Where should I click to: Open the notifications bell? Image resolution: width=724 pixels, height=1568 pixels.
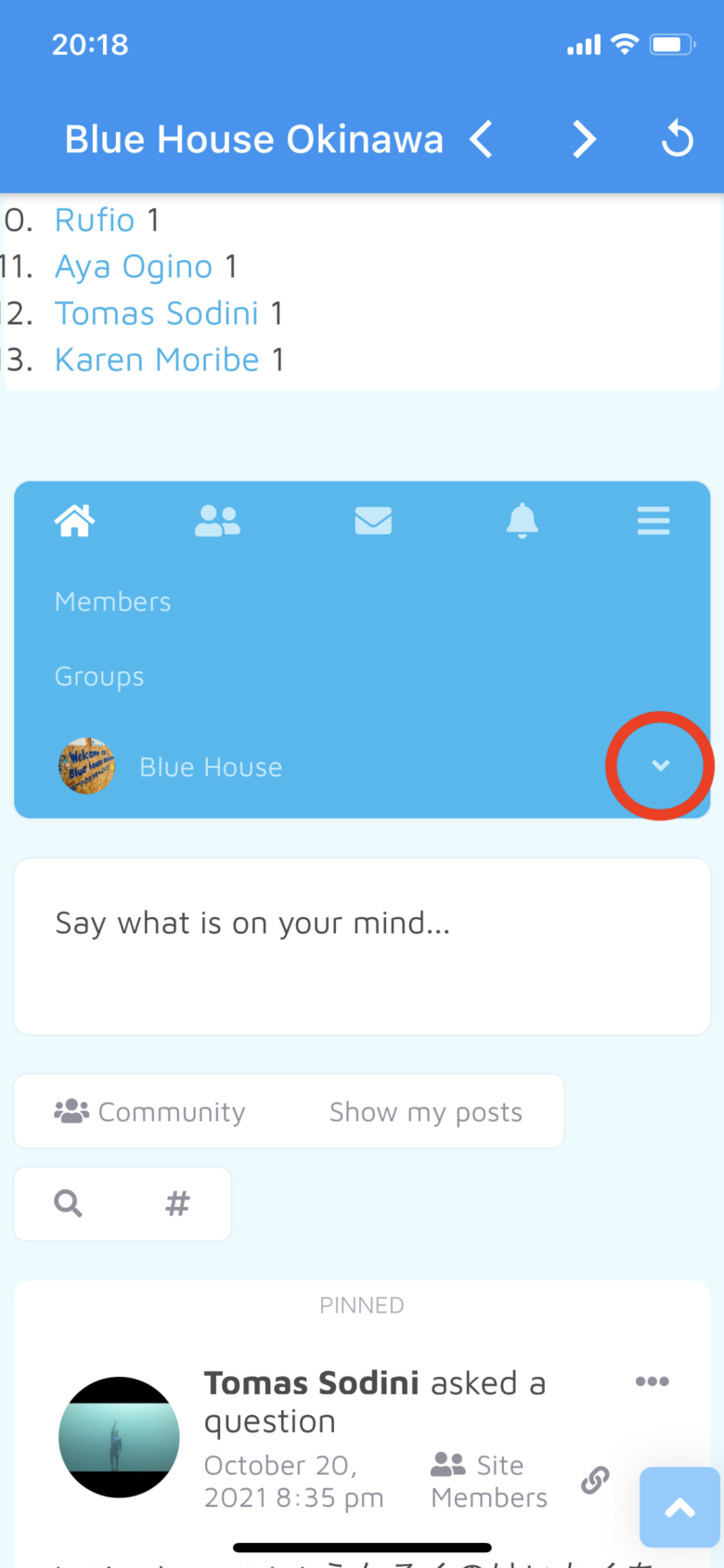[523, 521]
